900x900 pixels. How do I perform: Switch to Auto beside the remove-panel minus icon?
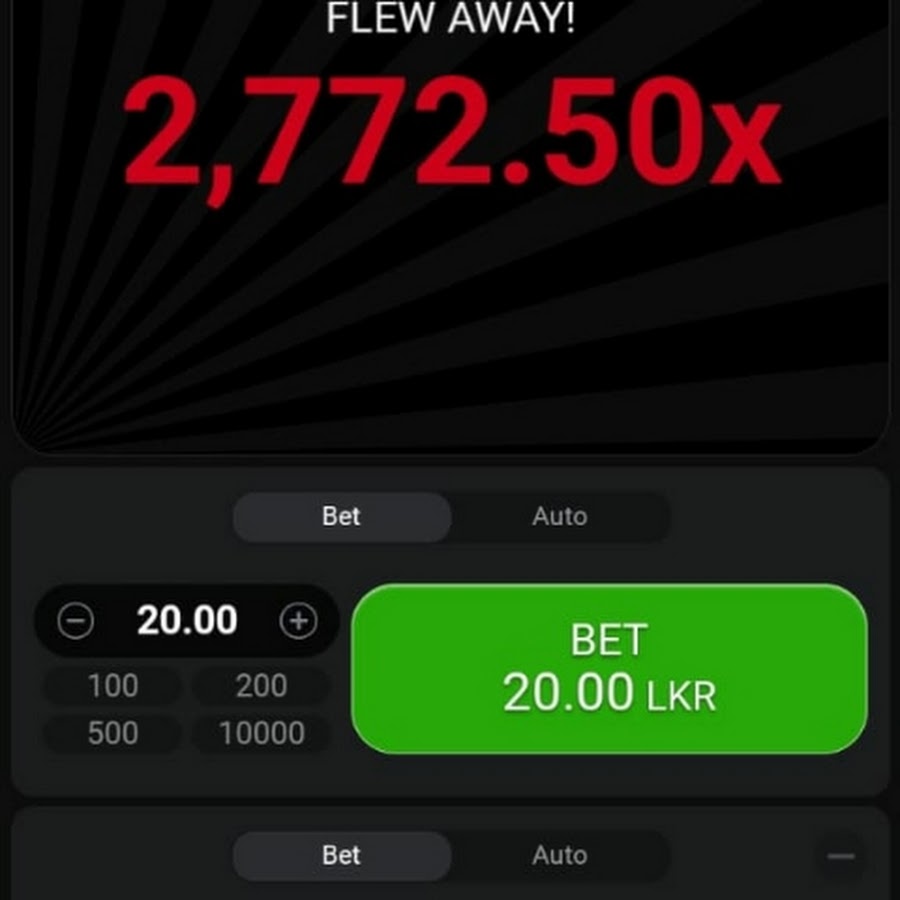tap(559, 855)
